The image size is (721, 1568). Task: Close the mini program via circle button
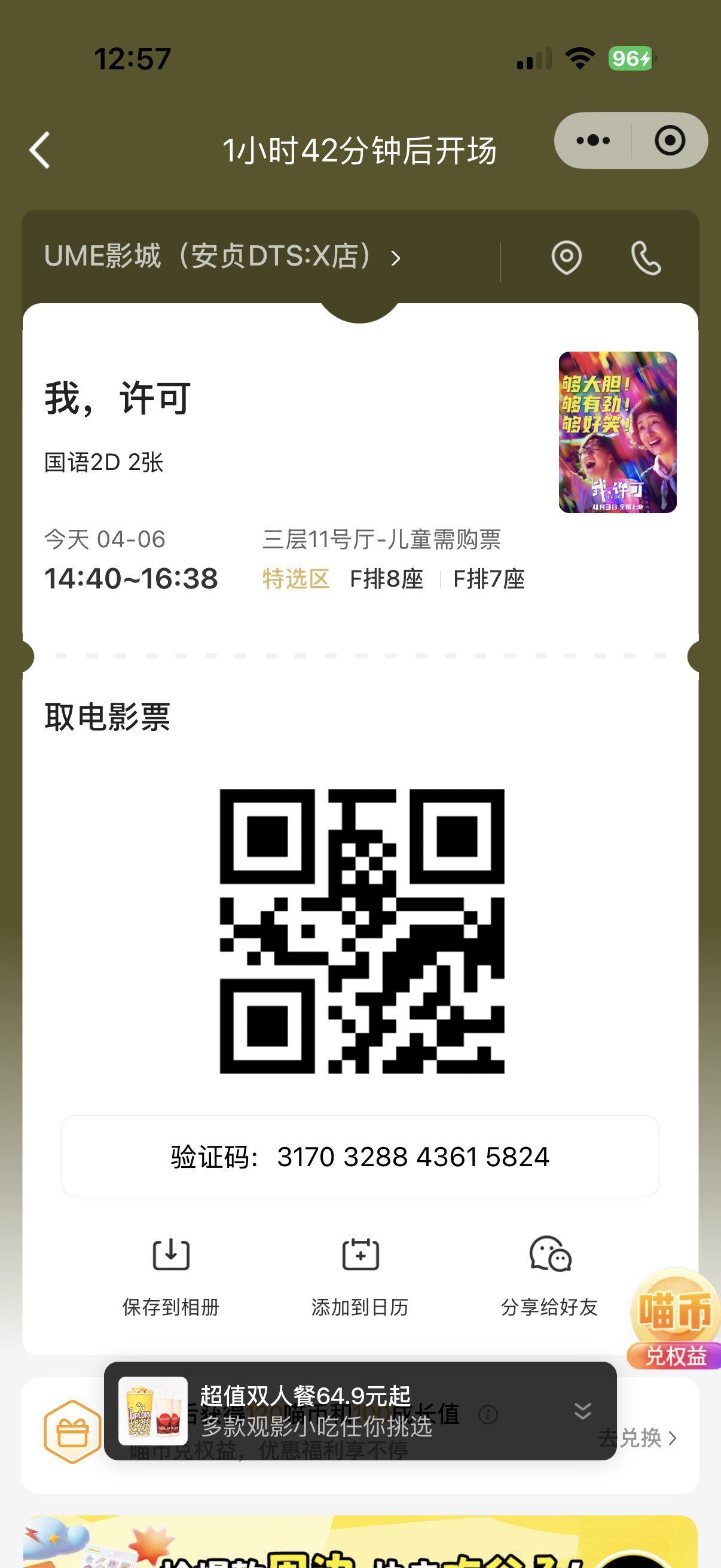coord(669,141)
